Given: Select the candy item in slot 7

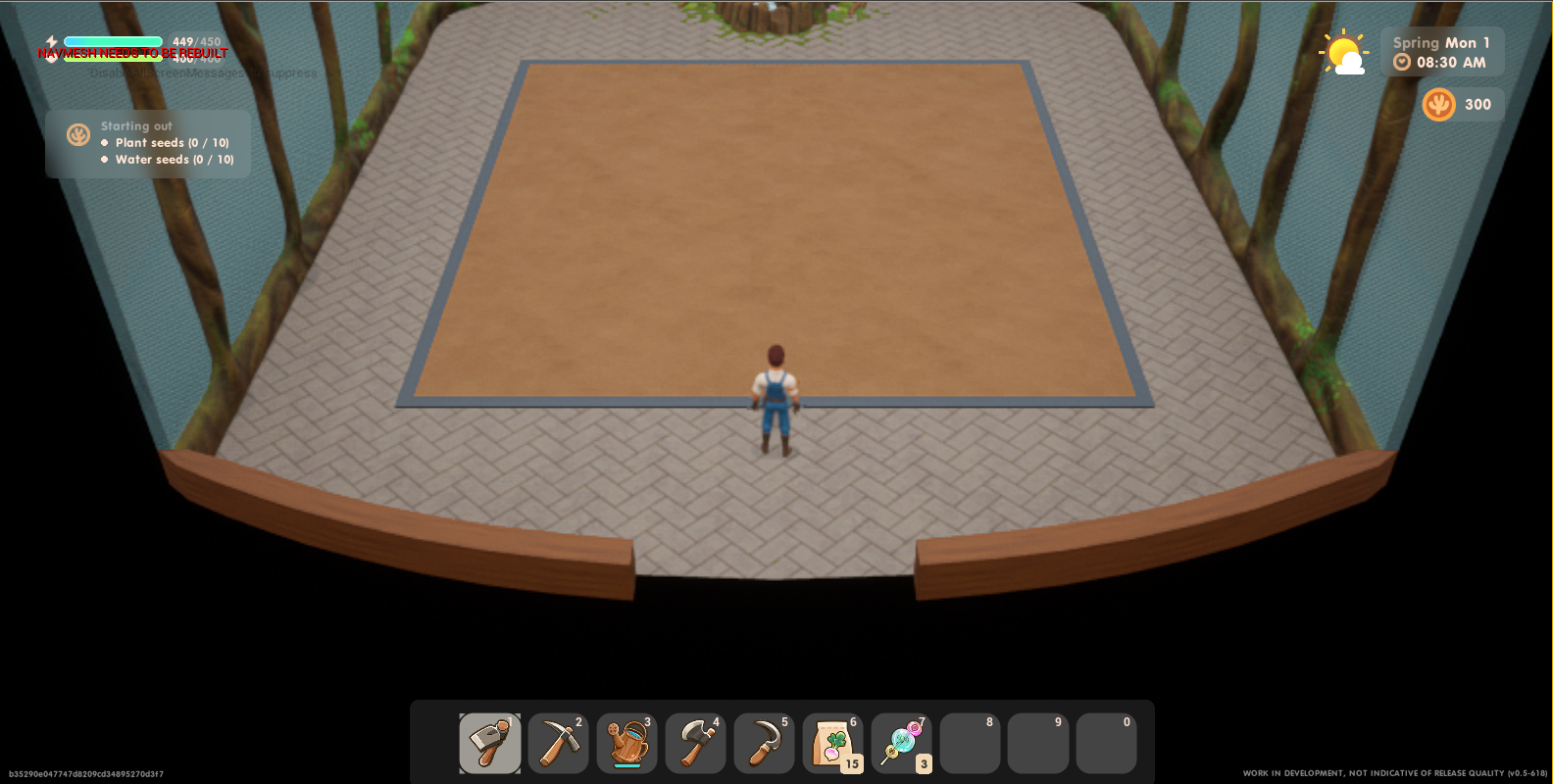Looking at the screenshot, I should pyautogui.click(x=901, y=743).
